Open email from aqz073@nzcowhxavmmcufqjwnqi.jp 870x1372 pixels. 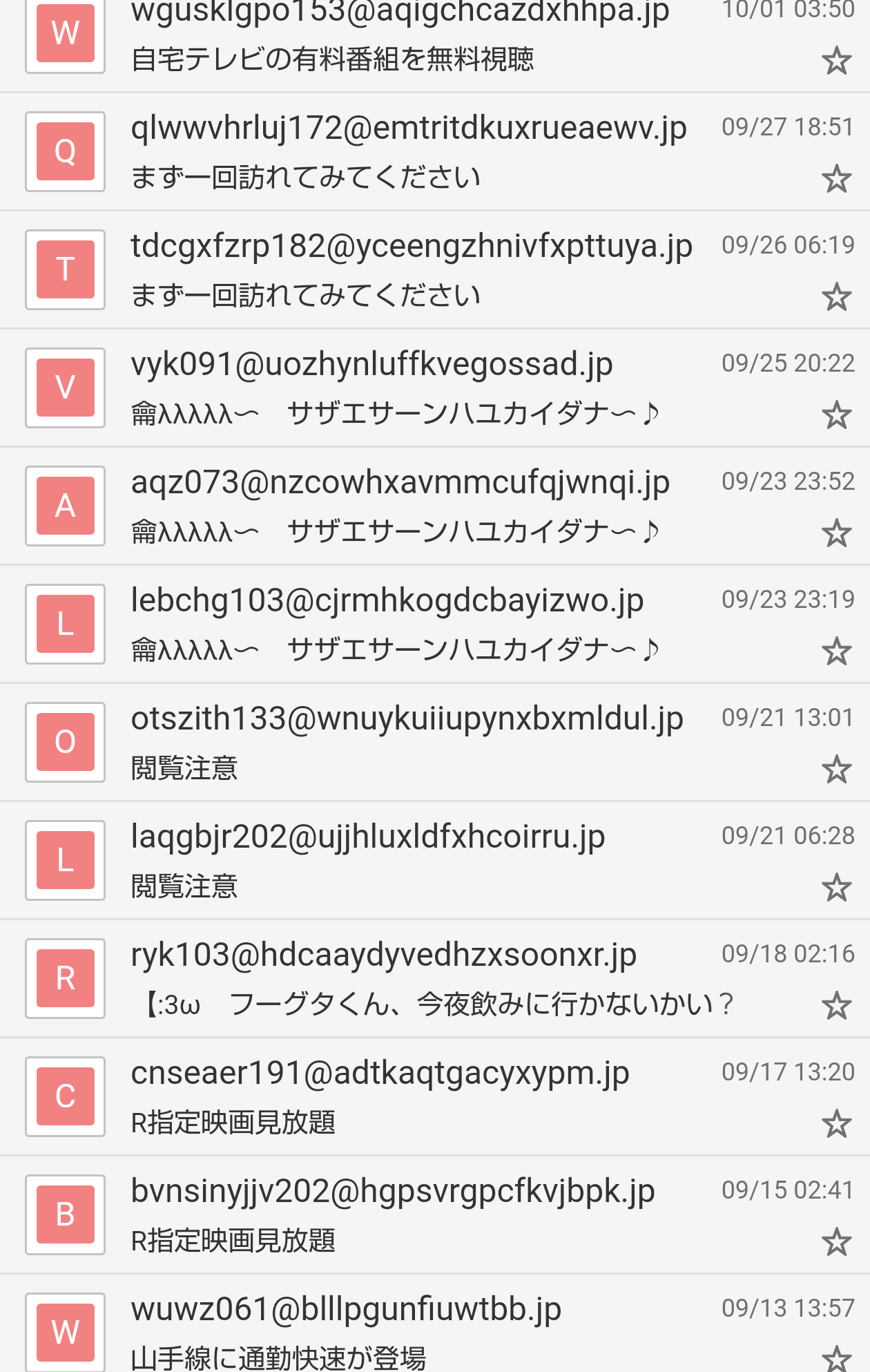[414, 506]
